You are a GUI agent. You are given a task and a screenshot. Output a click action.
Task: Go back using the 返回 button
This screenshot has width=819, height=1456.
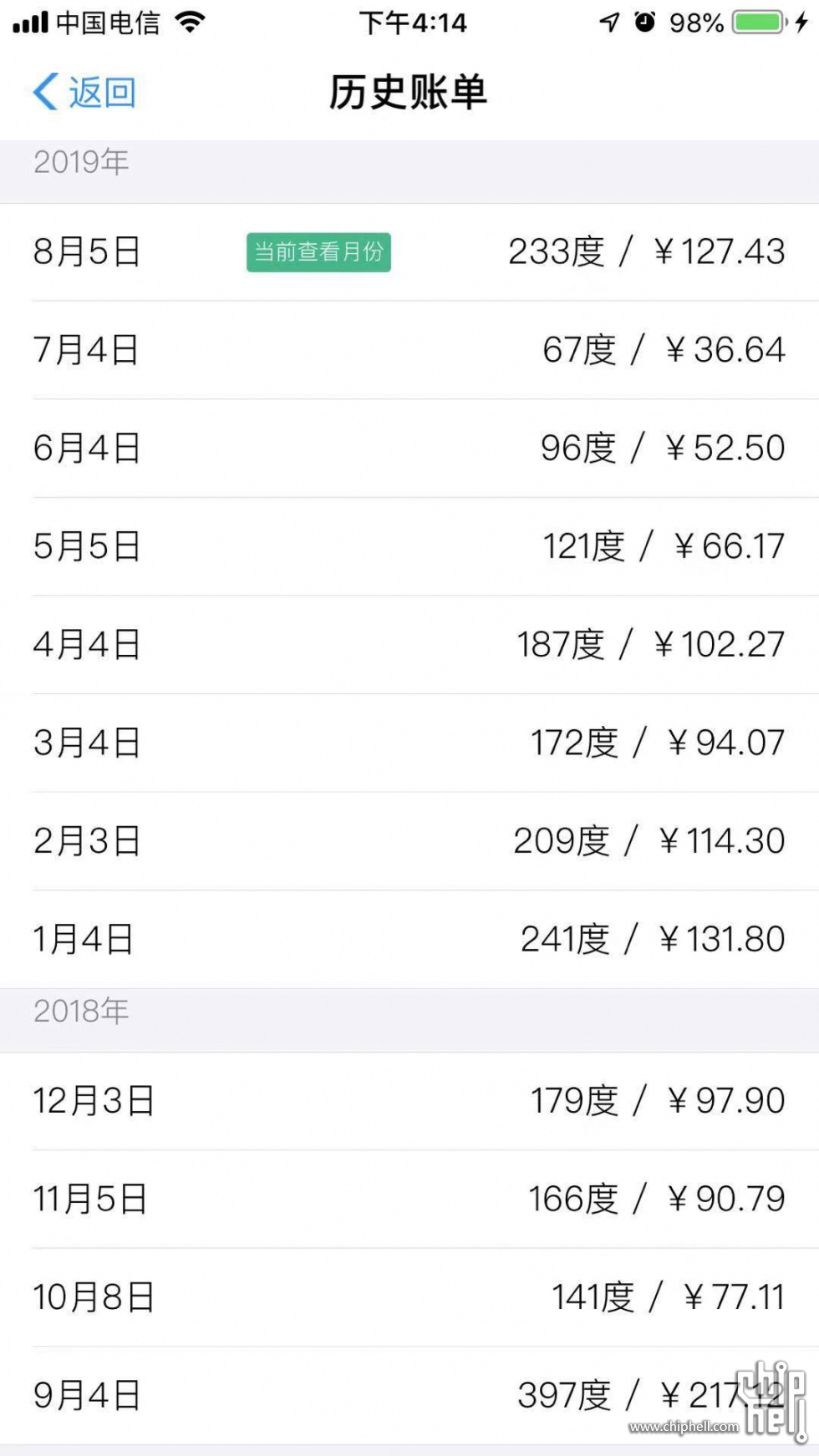(x=84, y=92)
